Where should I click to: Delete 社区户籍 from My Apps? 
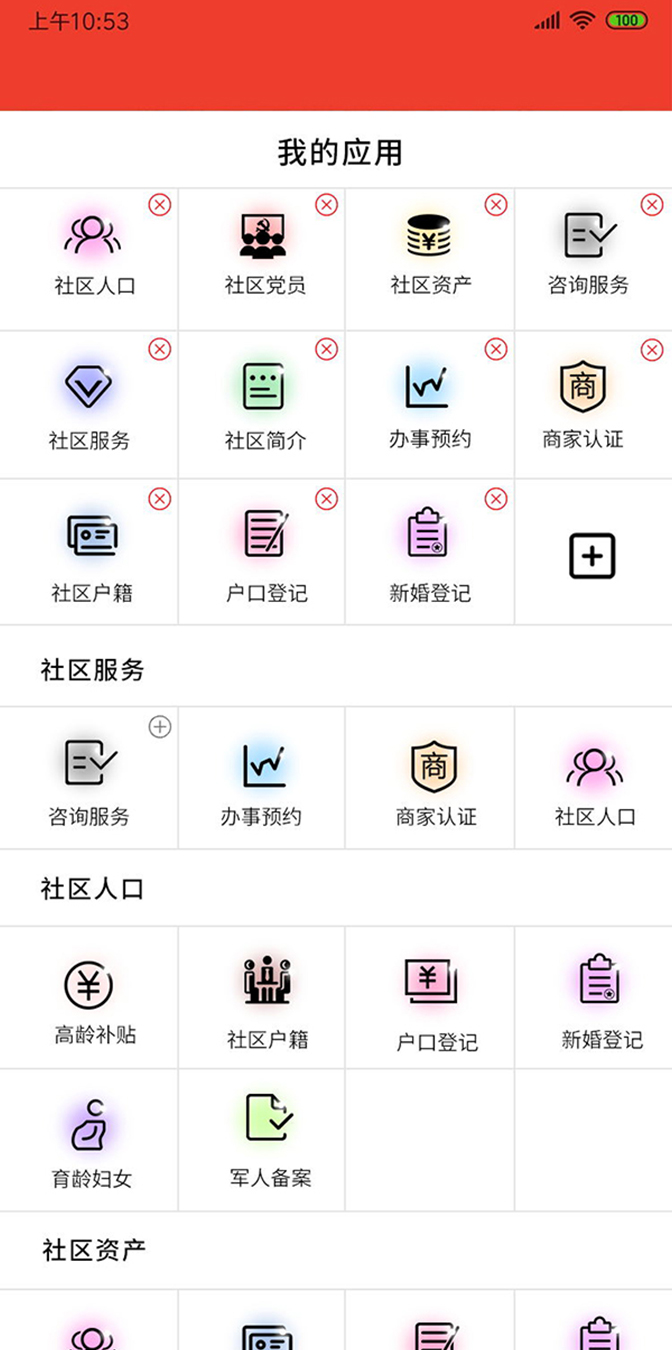tap(160, 499)
